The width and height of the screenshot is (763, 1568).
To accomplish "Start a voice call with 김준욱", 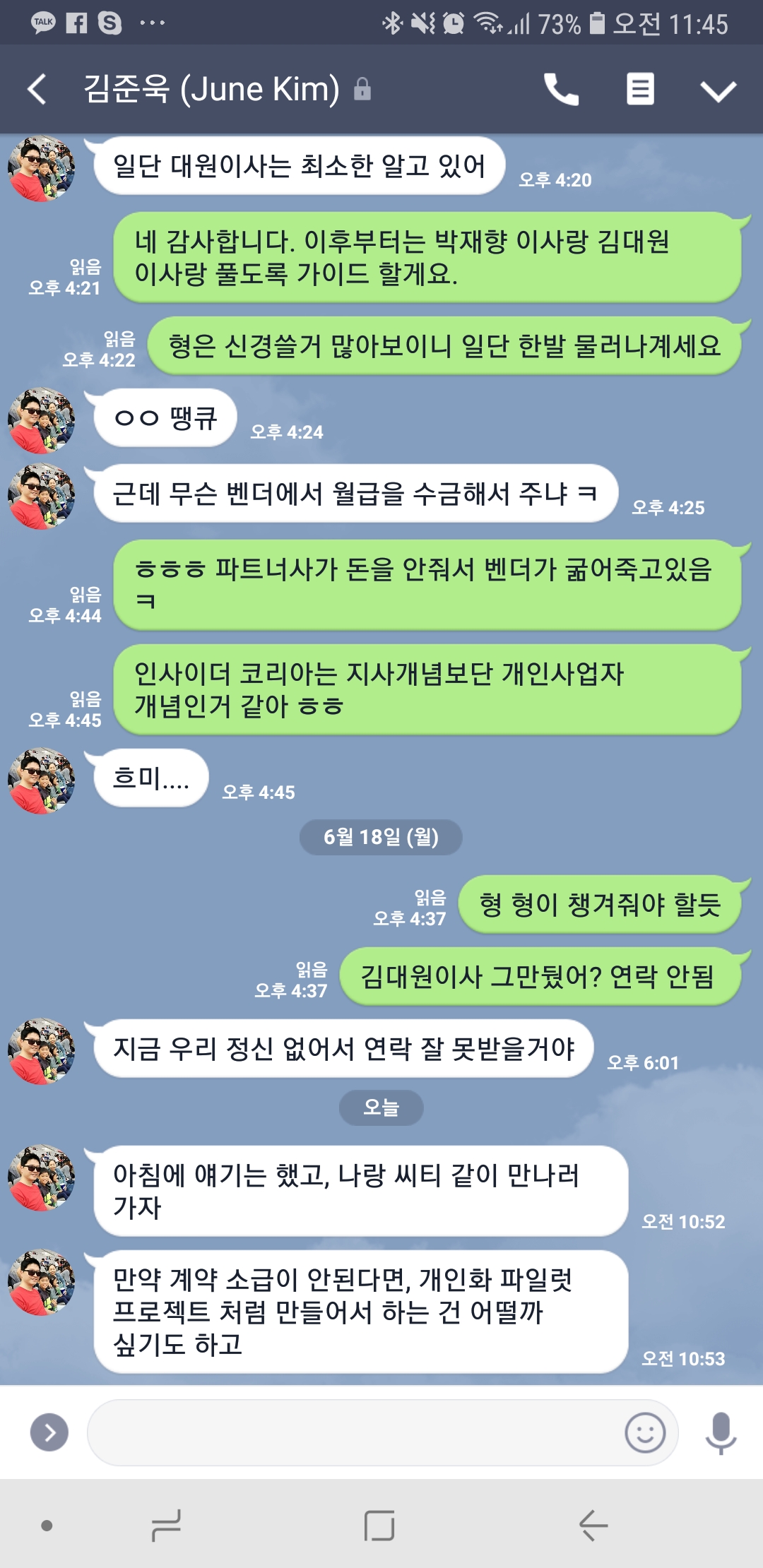I will tap(561, 90).
